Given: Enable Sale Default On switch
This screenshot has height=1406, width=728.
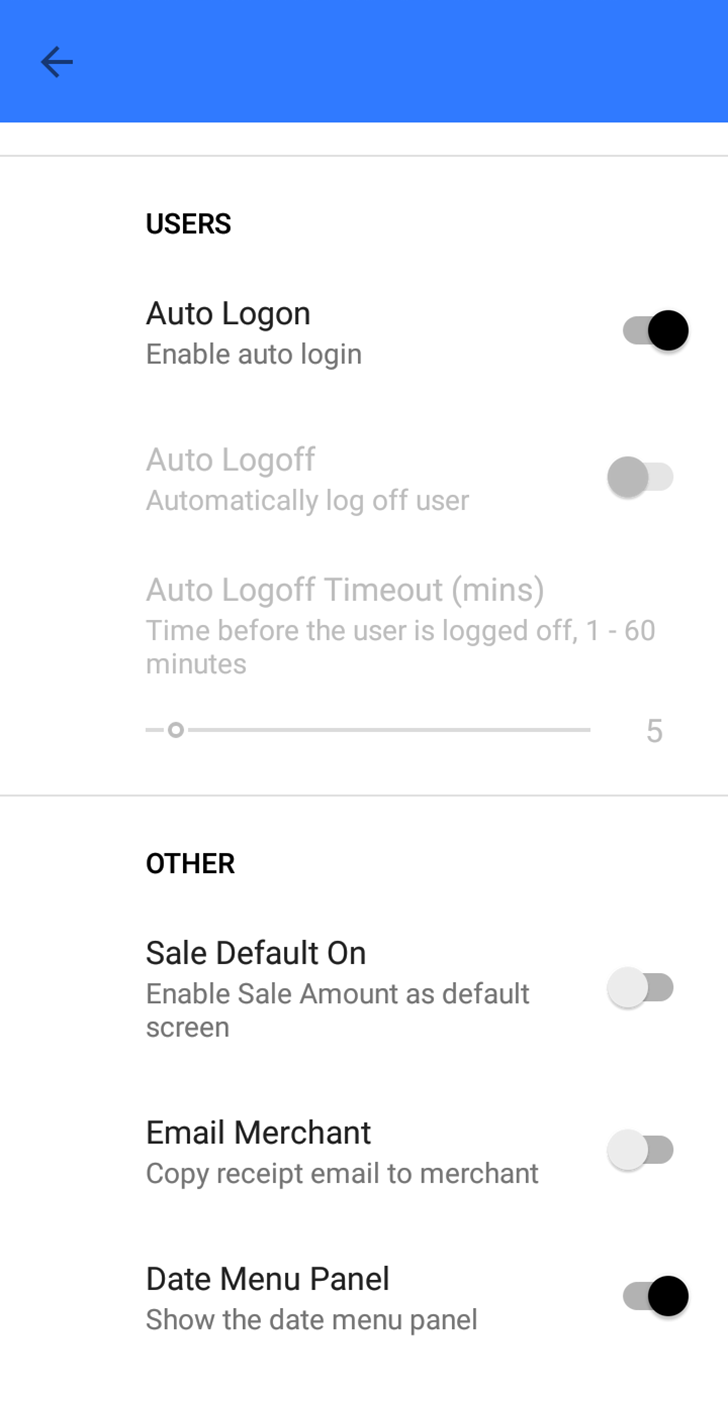Looking at the screenshot, I should tap(641, 988).
